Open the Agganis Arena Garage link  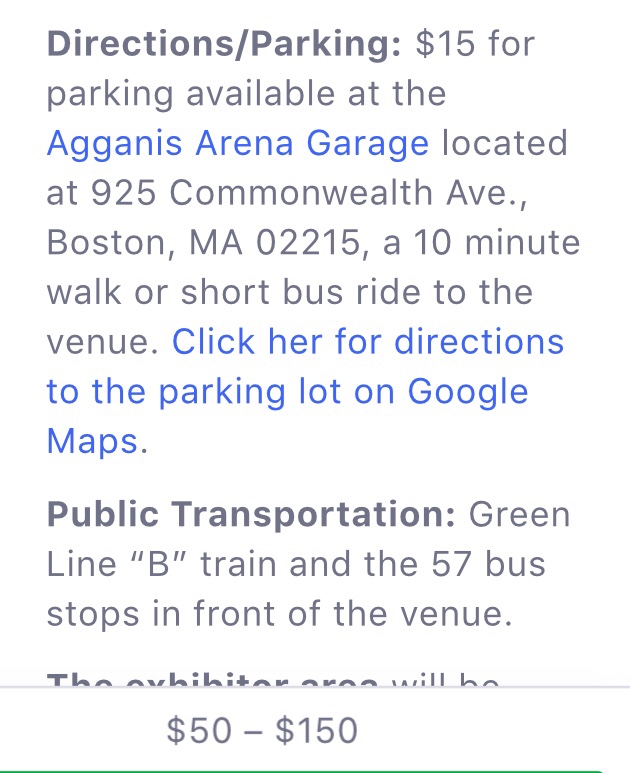(238, 143)
